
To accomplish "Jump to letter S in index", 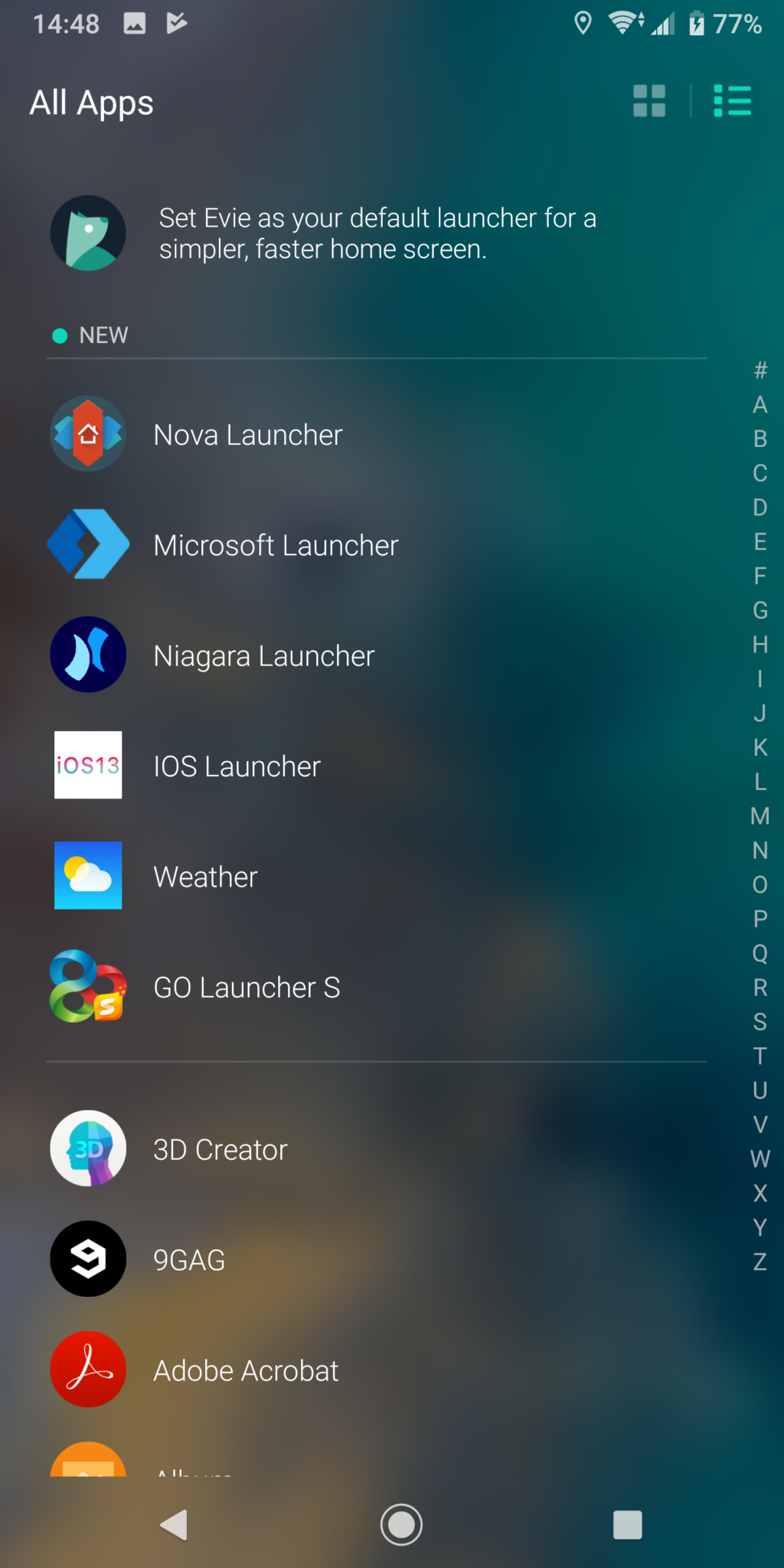I will tap(759, 1021).
